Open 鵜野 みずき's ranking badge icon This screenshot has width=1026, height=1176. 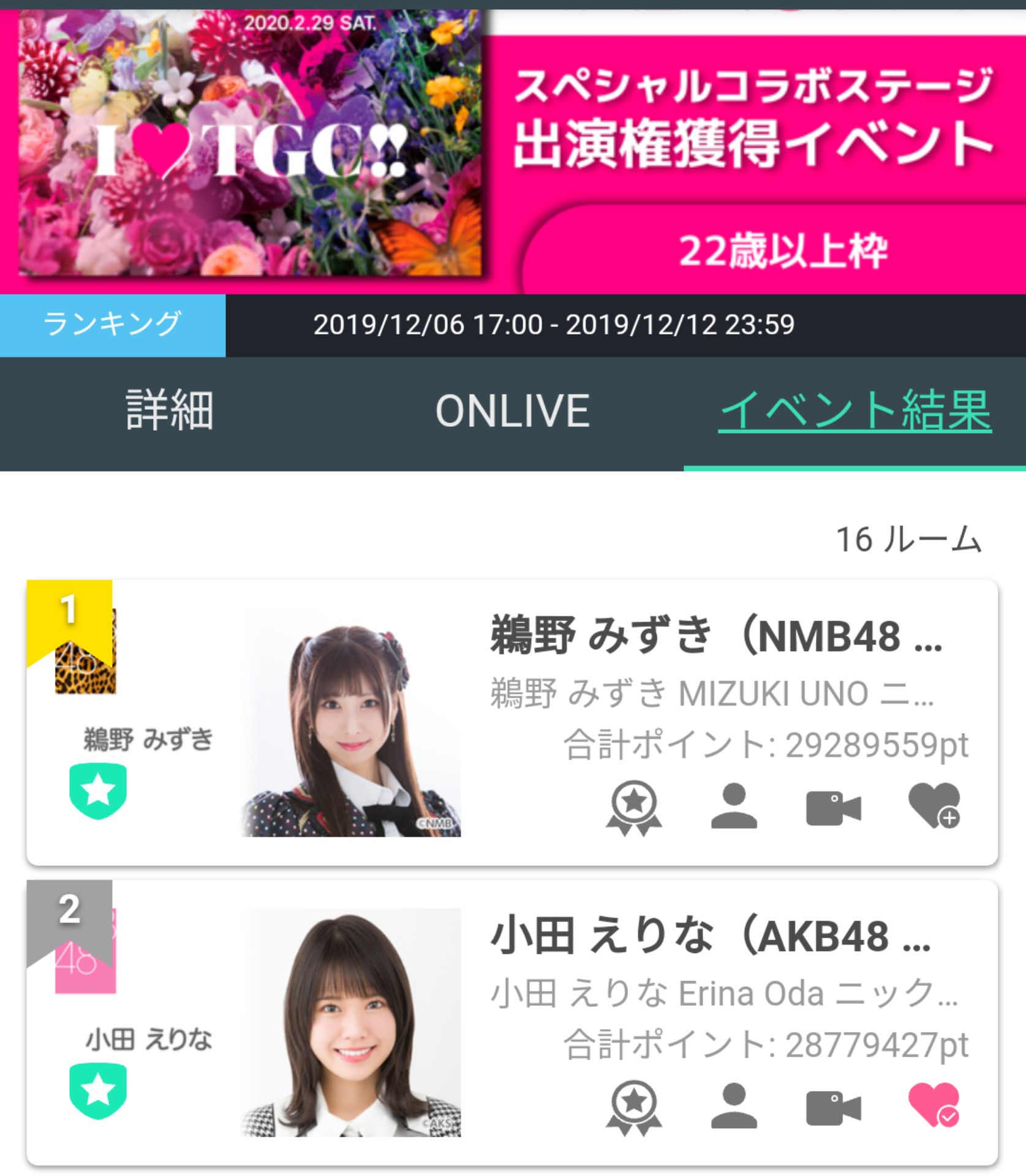pyautogui.click(x=634, y=807)
